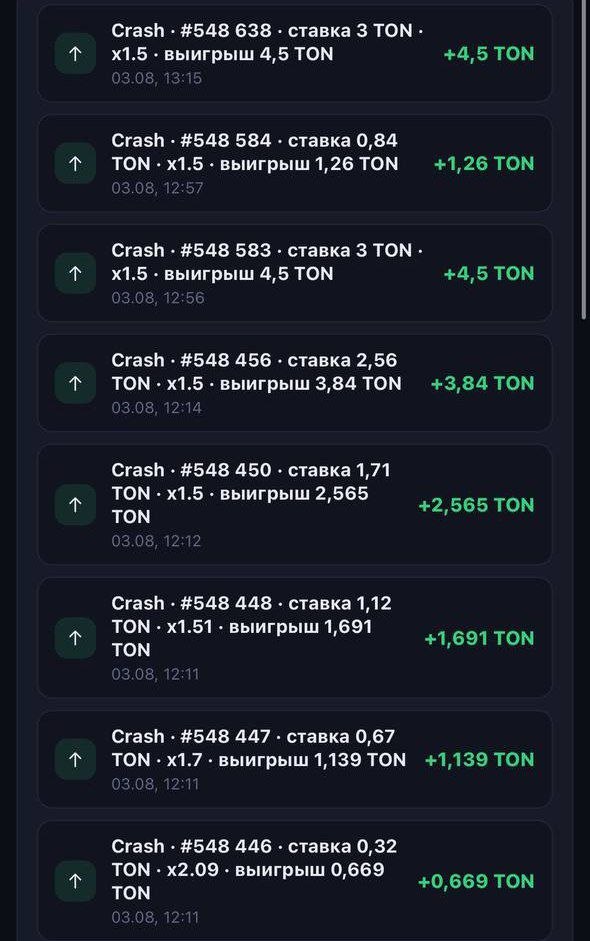Open Crash #548 450 win of 2,565 TON
The width and height of the screenshot is (590, 941).
[x=295, y=505]
